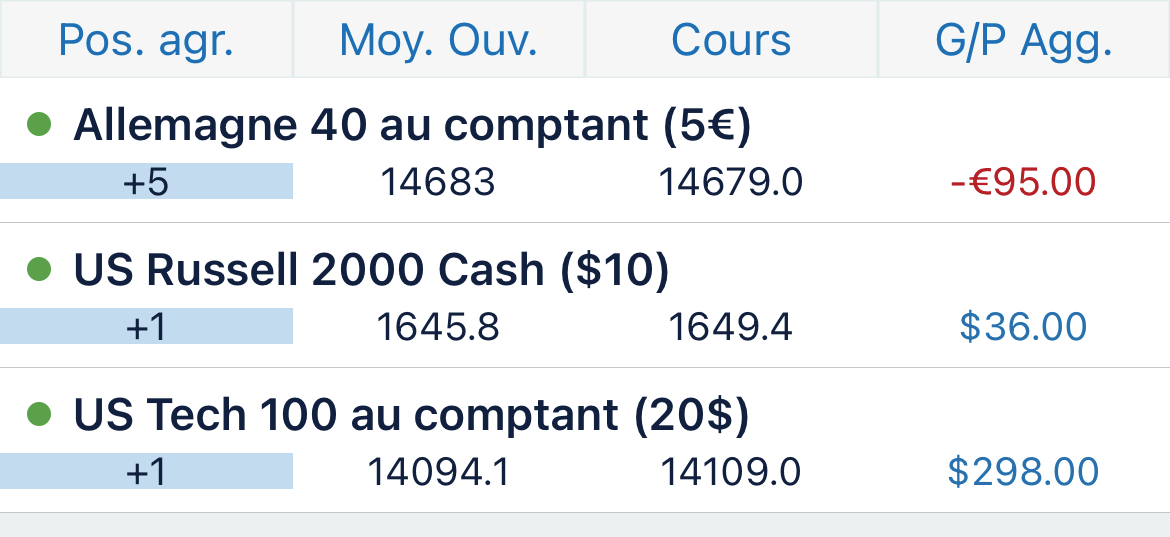The image size is (1170, 537).
Task: Open the US Russell 2000 Cash position
Action: (x=371, y=271)
